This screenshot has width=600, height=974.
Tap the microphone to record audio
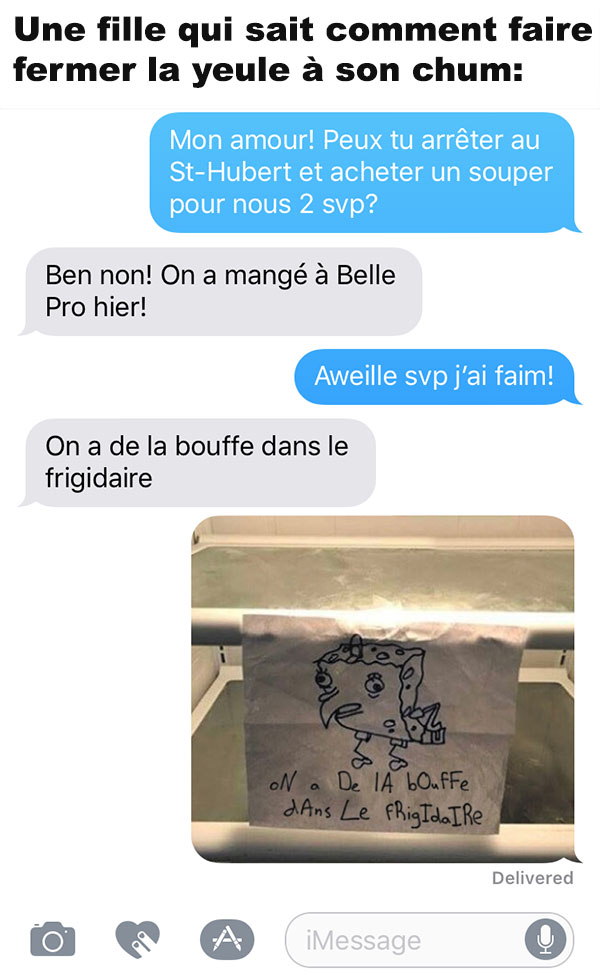pyautogui.click(x=545, y=939)
